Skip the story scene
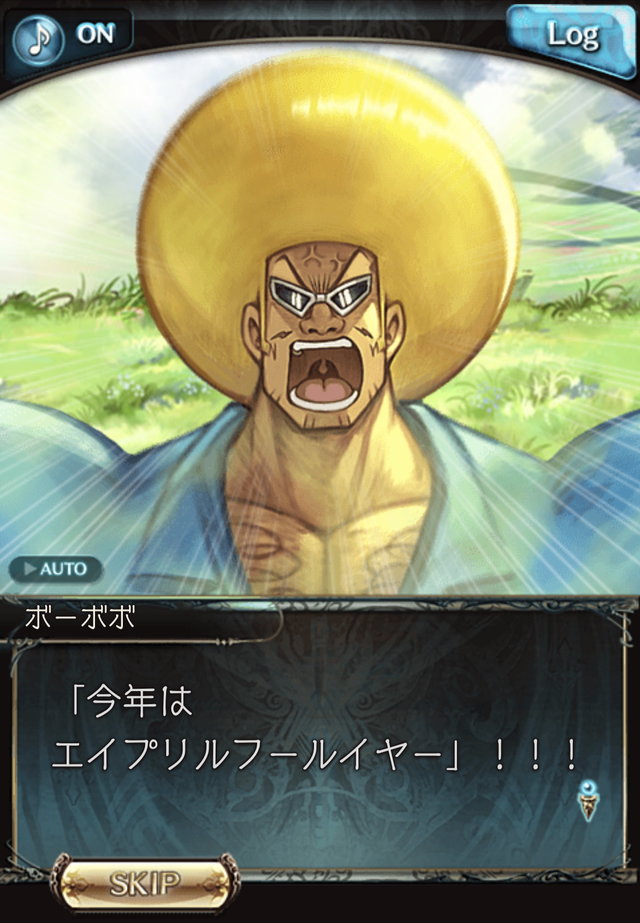 [145, 883]
